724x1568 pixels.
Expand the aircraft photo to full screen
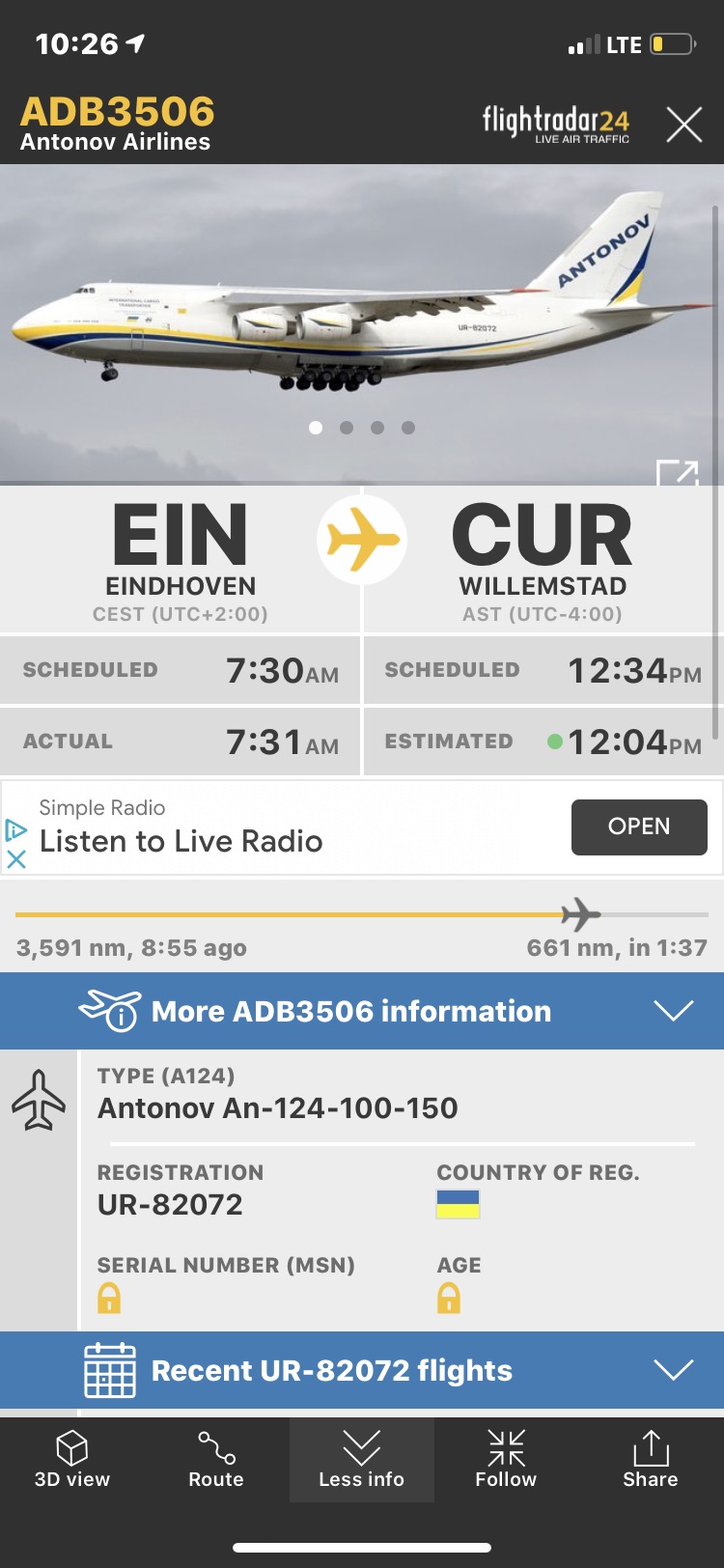[677, 473]
